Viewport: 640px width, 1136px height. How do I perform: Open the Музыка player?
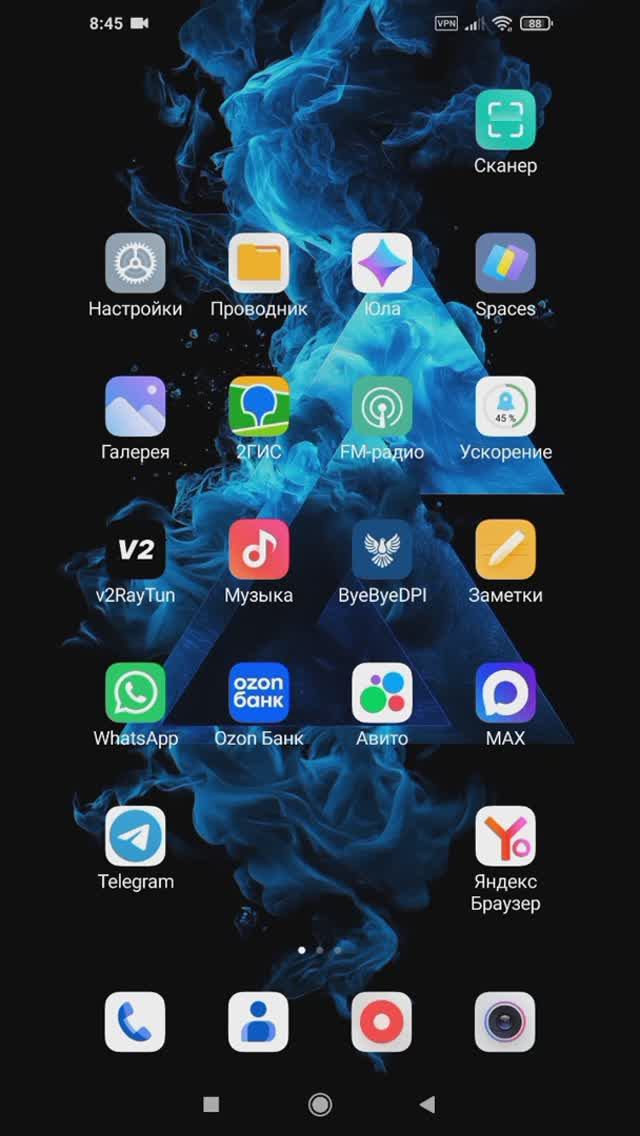pyautogui.click(x=259, y=549)
